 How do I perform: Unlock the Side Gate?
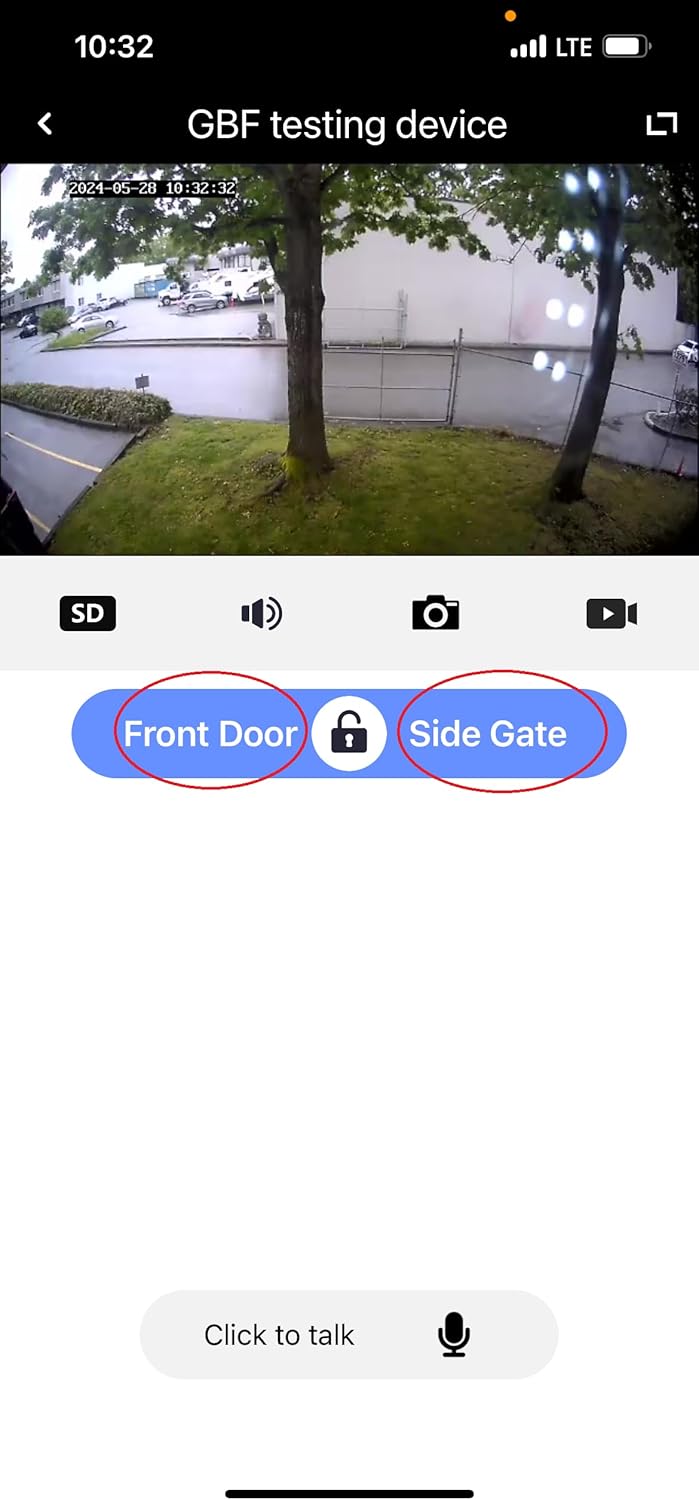(x=488, y=734)
